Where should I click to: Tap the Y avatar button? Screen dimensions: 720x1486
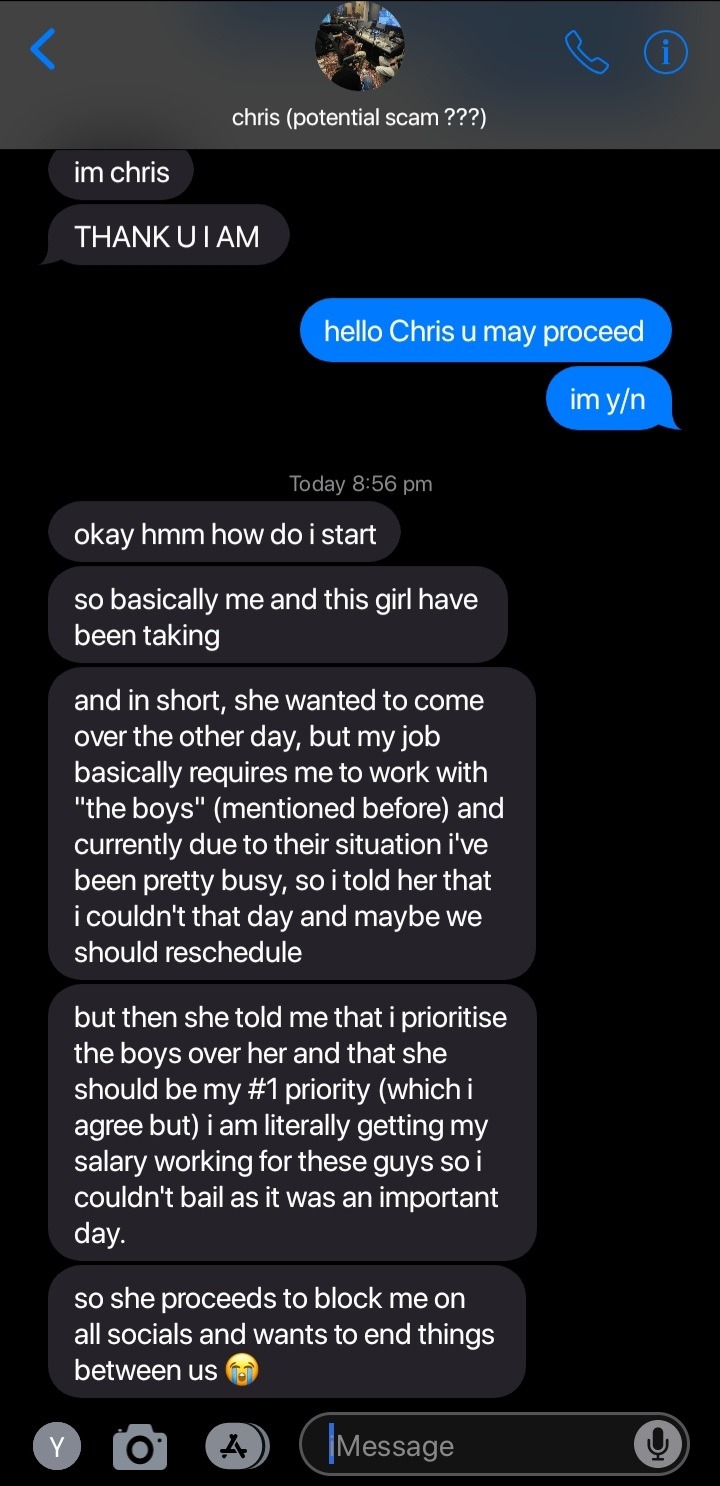pyautogui.click(x=57, y=1446)
